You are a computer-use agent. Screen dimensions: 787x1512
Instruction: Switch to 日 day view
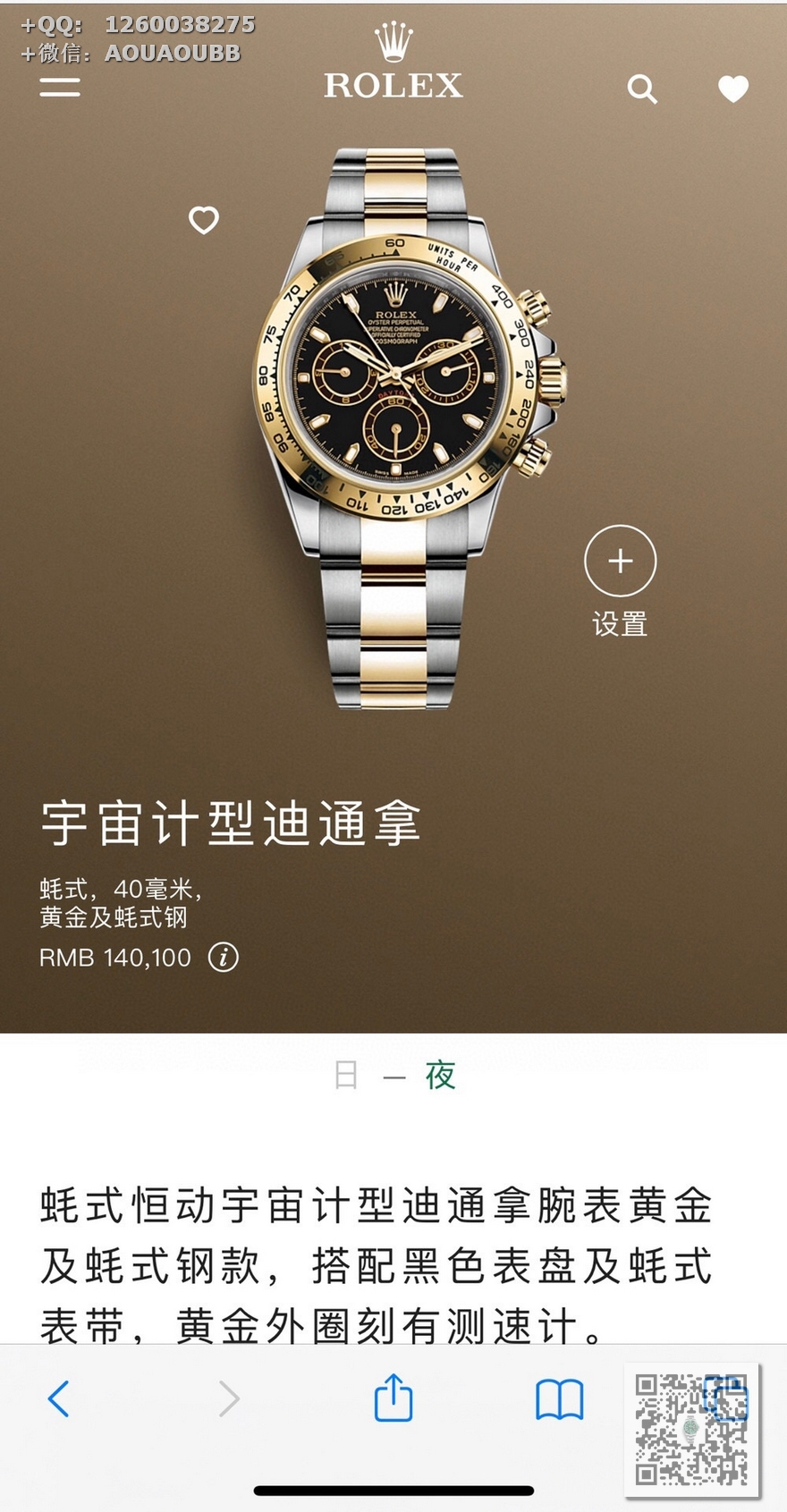pyautogui.click(x=346, y=1075)
